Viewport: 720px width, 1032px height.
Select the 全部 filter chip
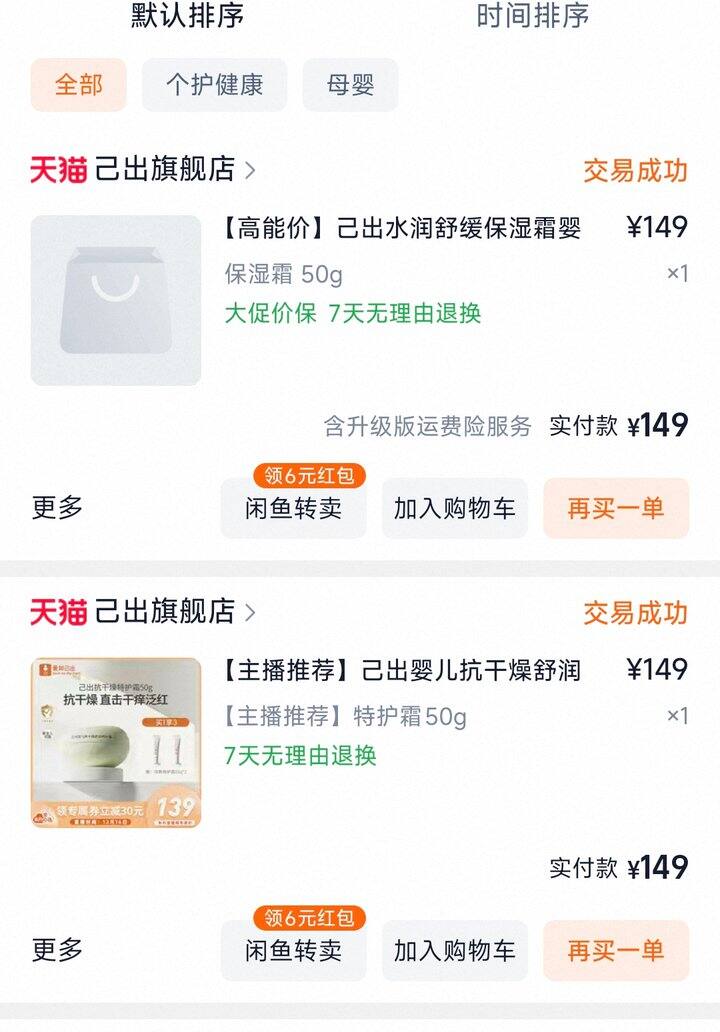click(x=78, y=85)
